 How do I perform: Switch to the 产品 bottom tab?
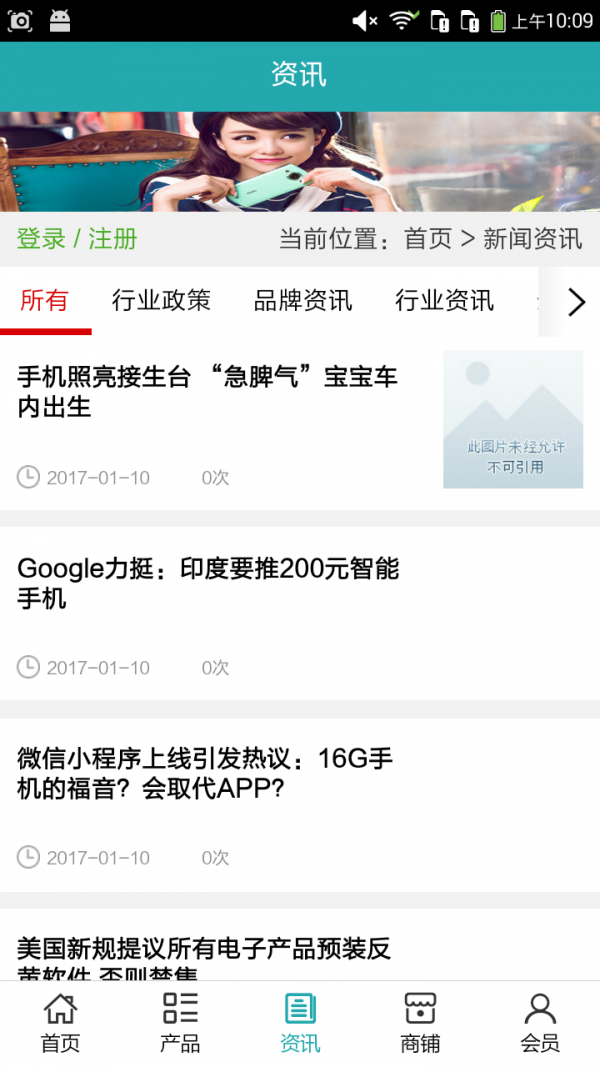click(x=180, y=1023)
